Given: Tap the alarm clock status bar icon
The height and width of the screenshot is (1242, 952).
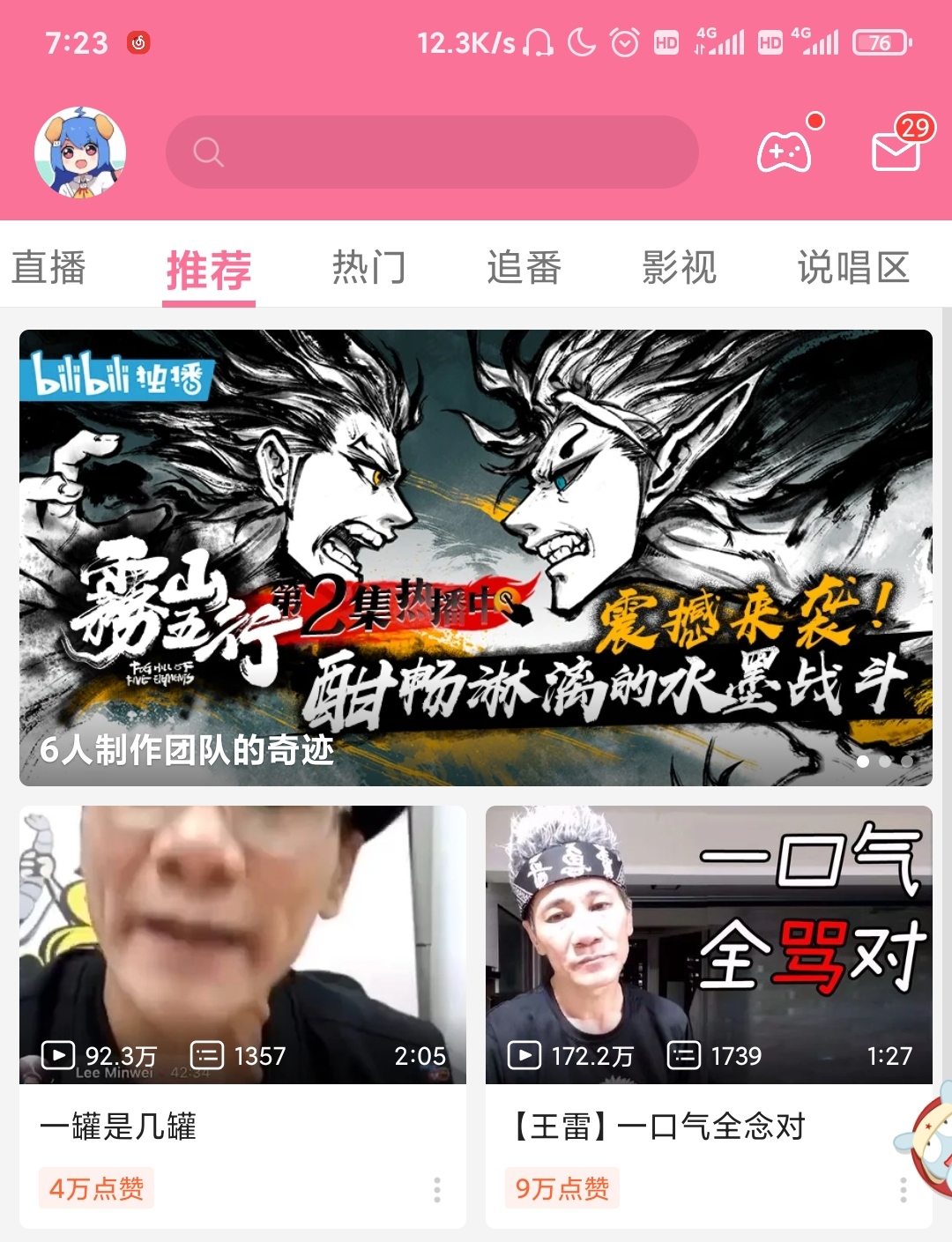Looking at the screenshot, I should click(x=622, y=41).
